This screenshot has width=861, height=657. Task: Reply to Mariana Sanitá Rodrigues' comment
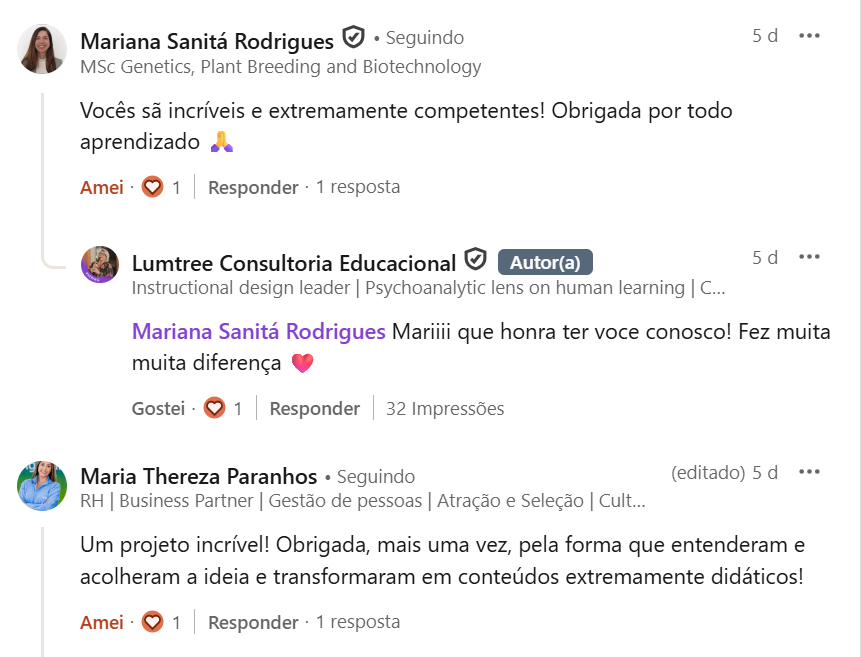(x=253, y=187)
